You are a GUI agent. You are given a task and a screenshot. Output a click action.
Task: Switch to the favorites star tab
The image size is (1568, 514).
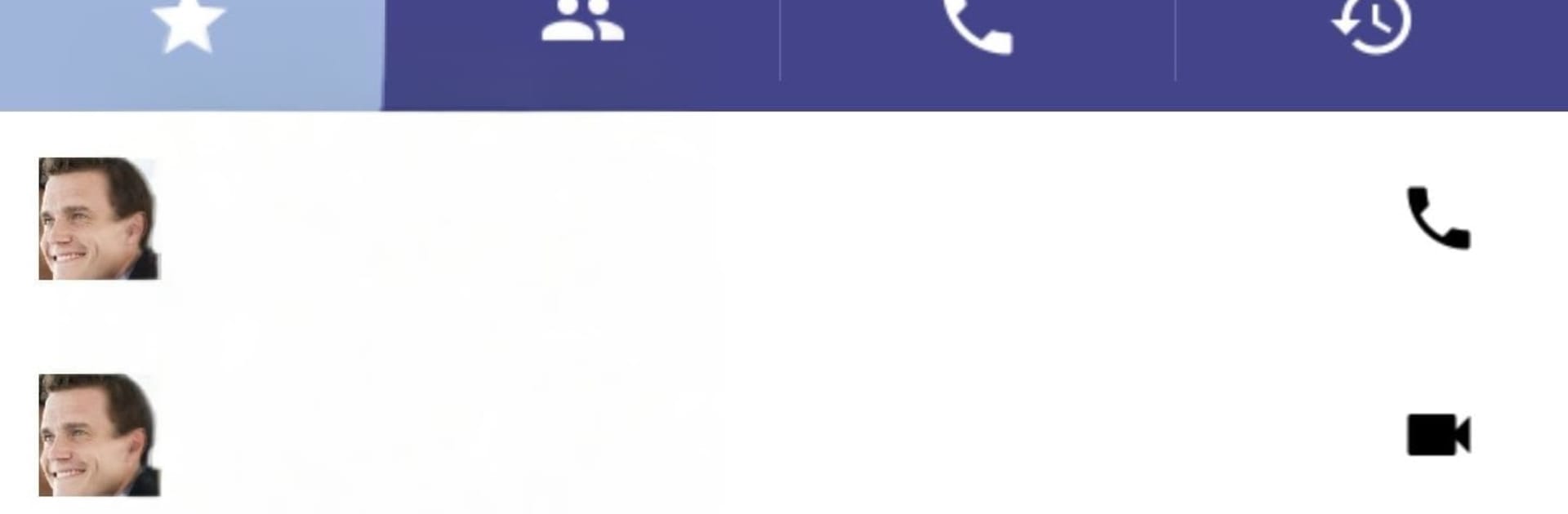(189, 29)
